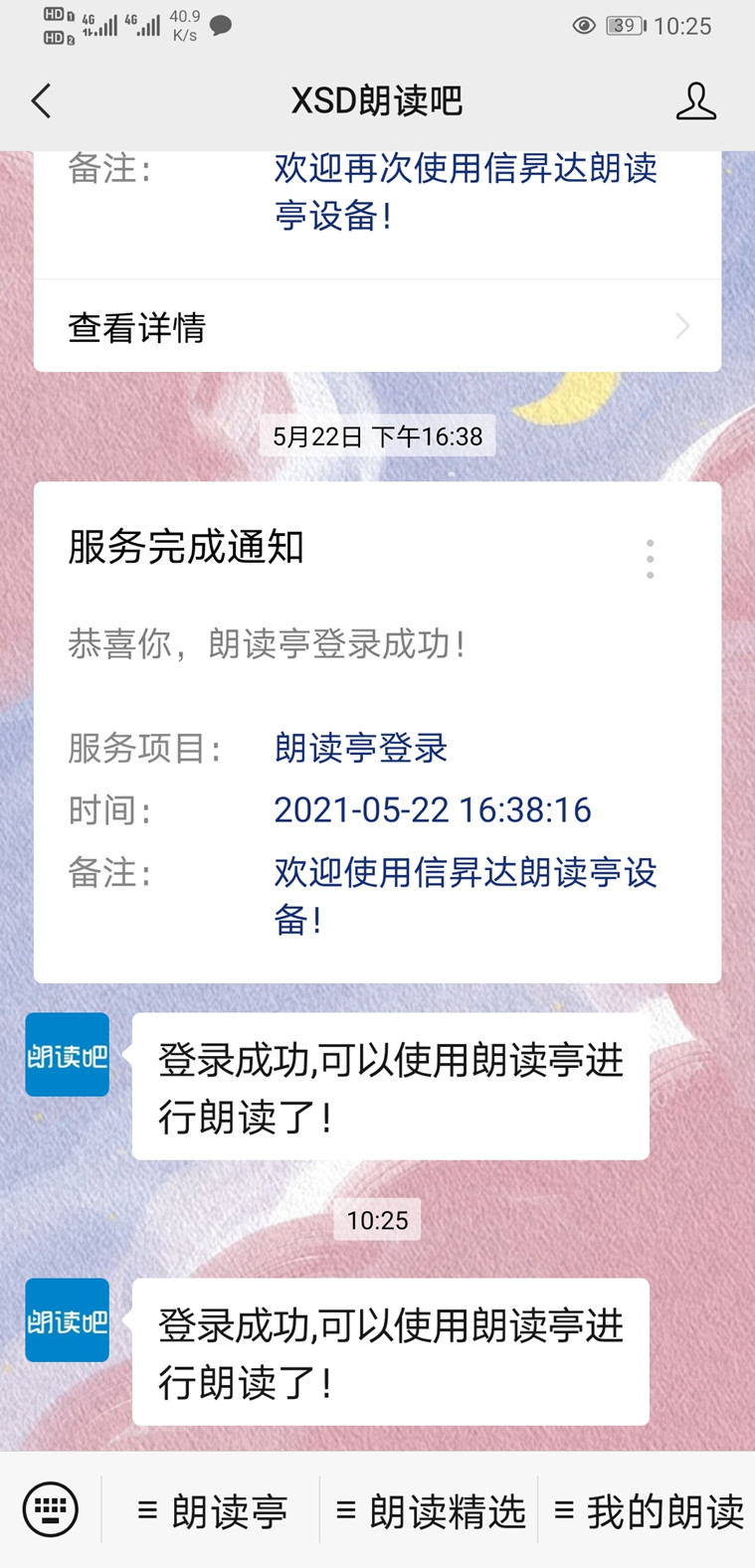Viewport: 755px width, 1568px height.
Task: Click the back arrow to leave chat
Action: point(41,100)
